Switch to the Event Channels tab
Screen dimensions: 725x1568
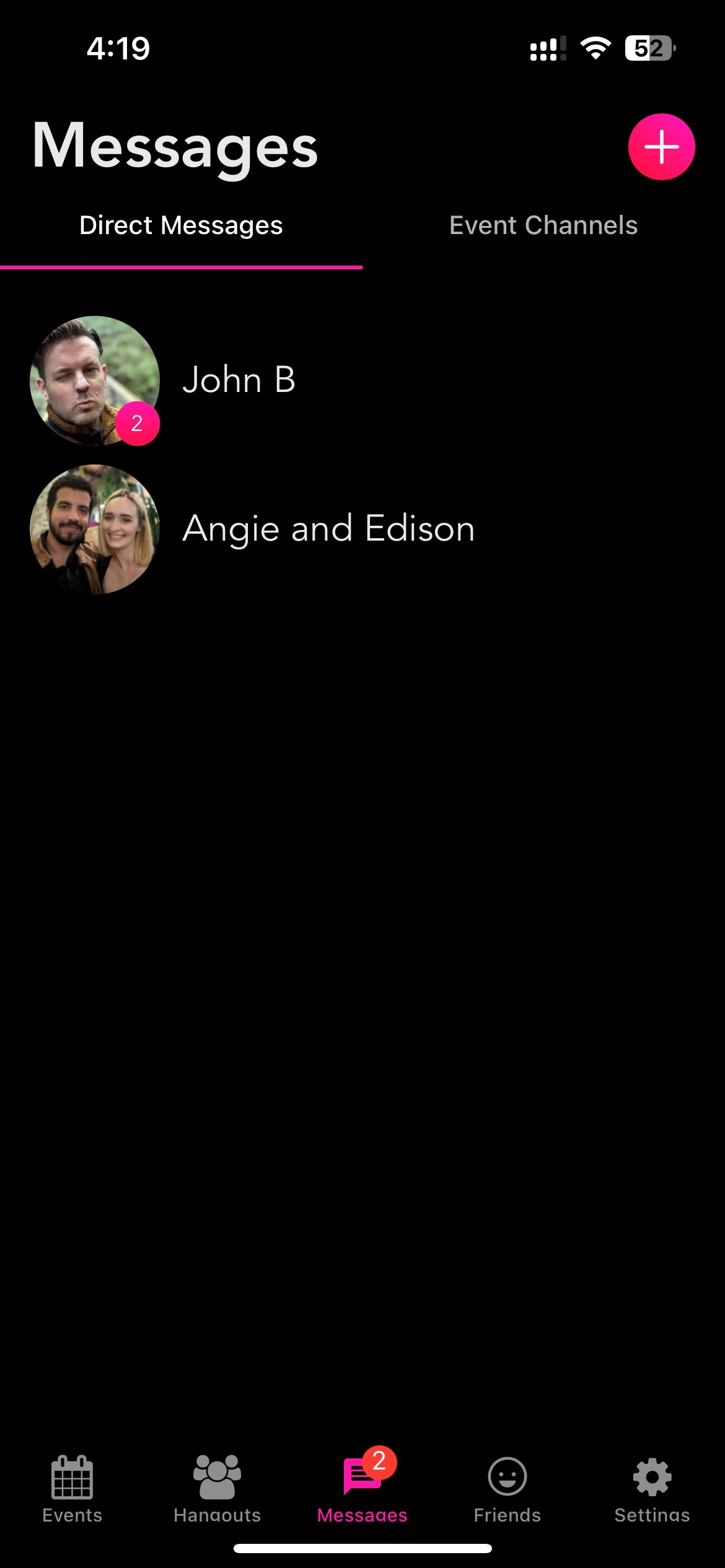(543, 225)
